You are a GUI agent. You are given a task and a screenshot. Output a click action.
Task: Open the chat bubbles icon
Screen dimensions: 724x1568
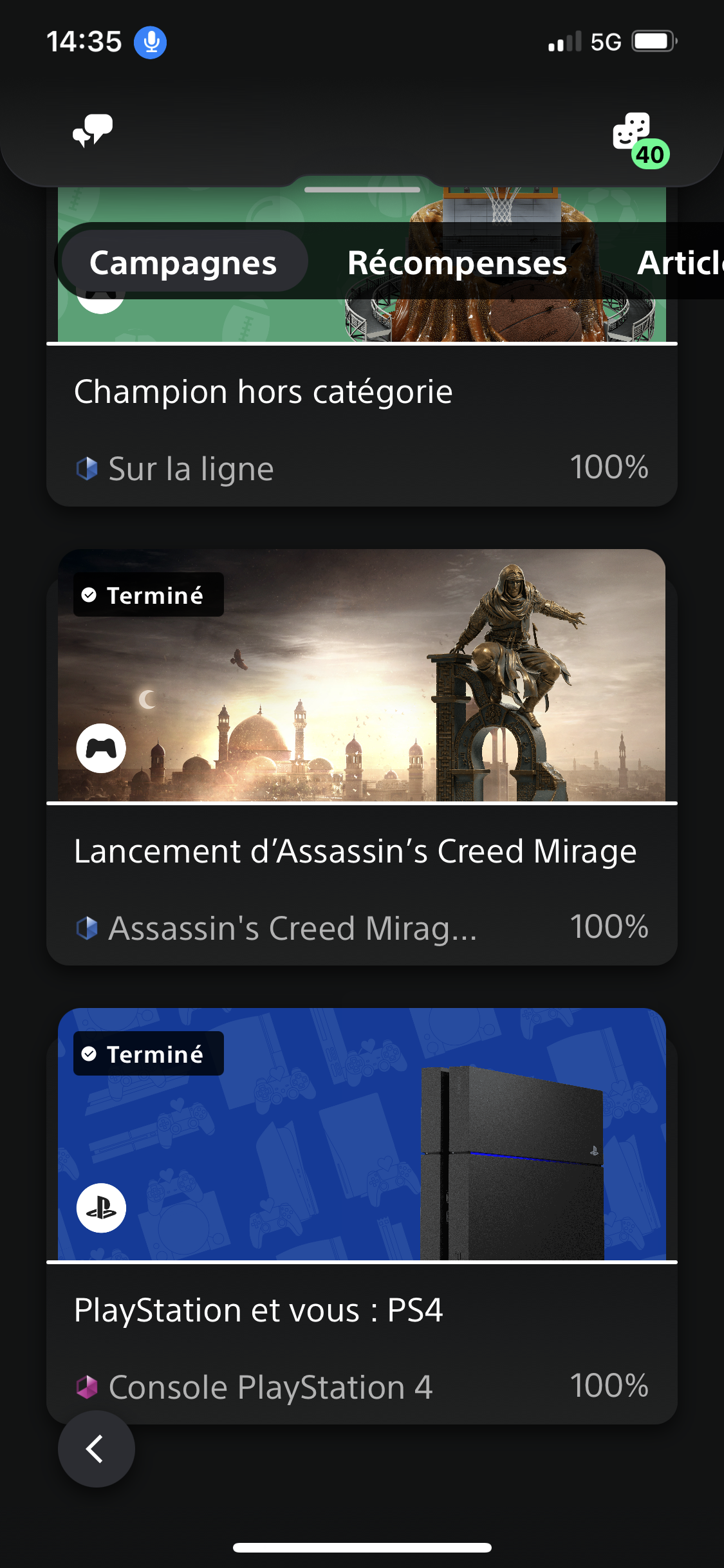point(93,131)
